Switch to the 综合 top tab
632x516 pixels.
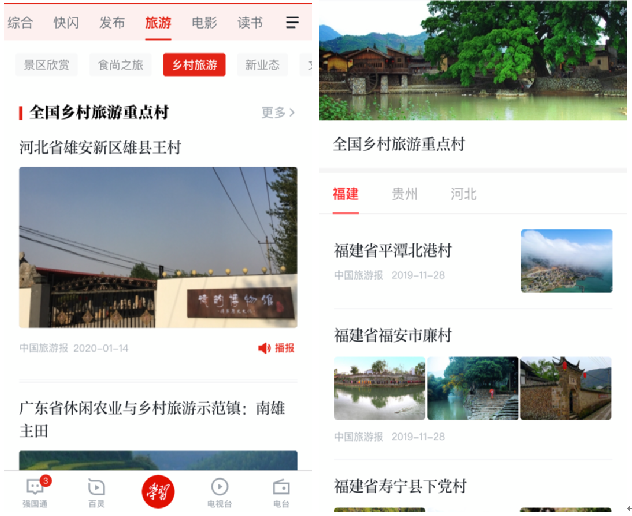click(x=20, y=22)
